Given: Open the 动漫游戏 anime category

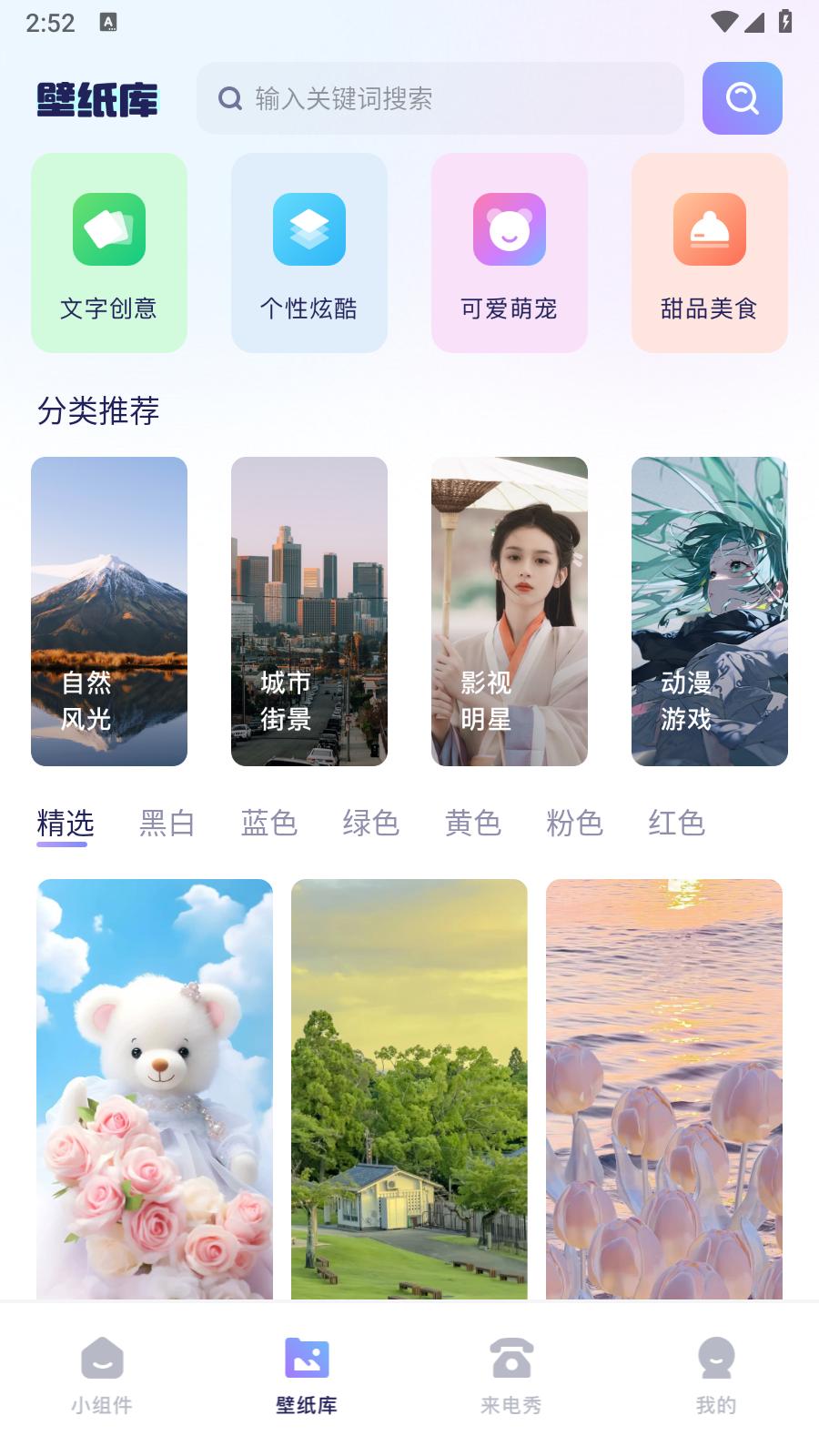Looking at the screenshot, I should (710, 611).
